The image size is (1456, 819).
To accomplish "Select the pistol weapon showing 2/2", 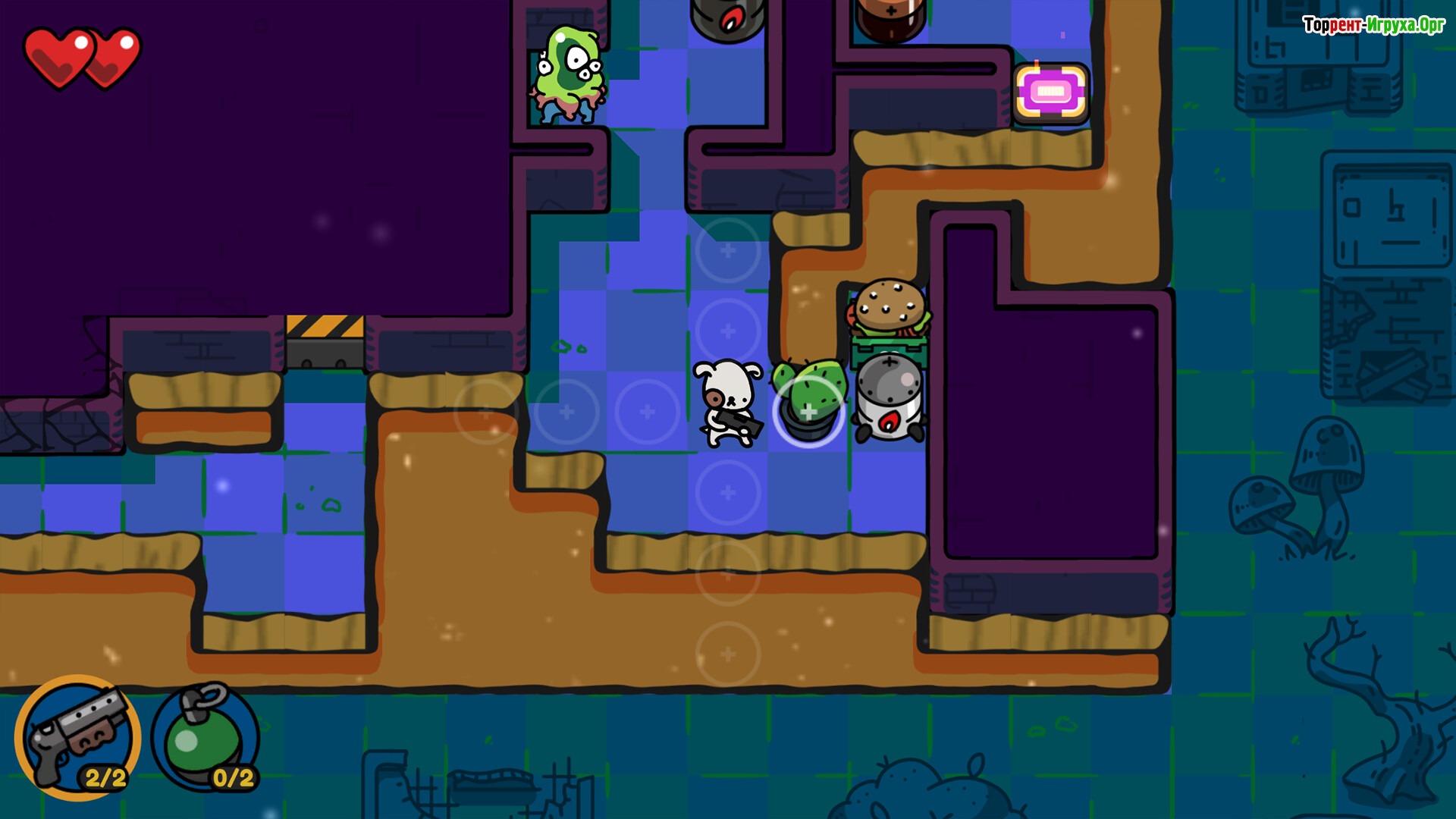I will tap(77, 737).
